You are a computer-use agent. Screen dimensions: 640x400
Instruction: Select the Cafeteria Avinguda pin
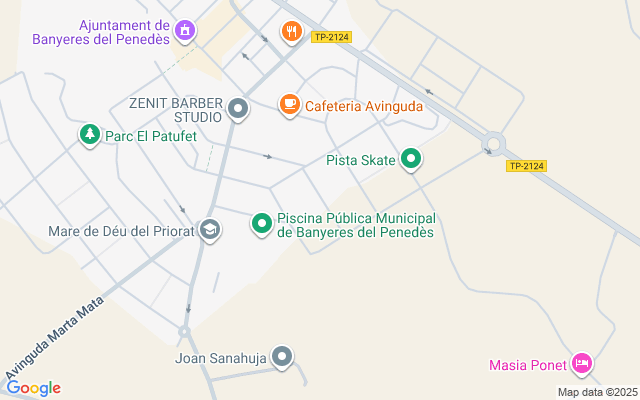[x=289, y=104]
